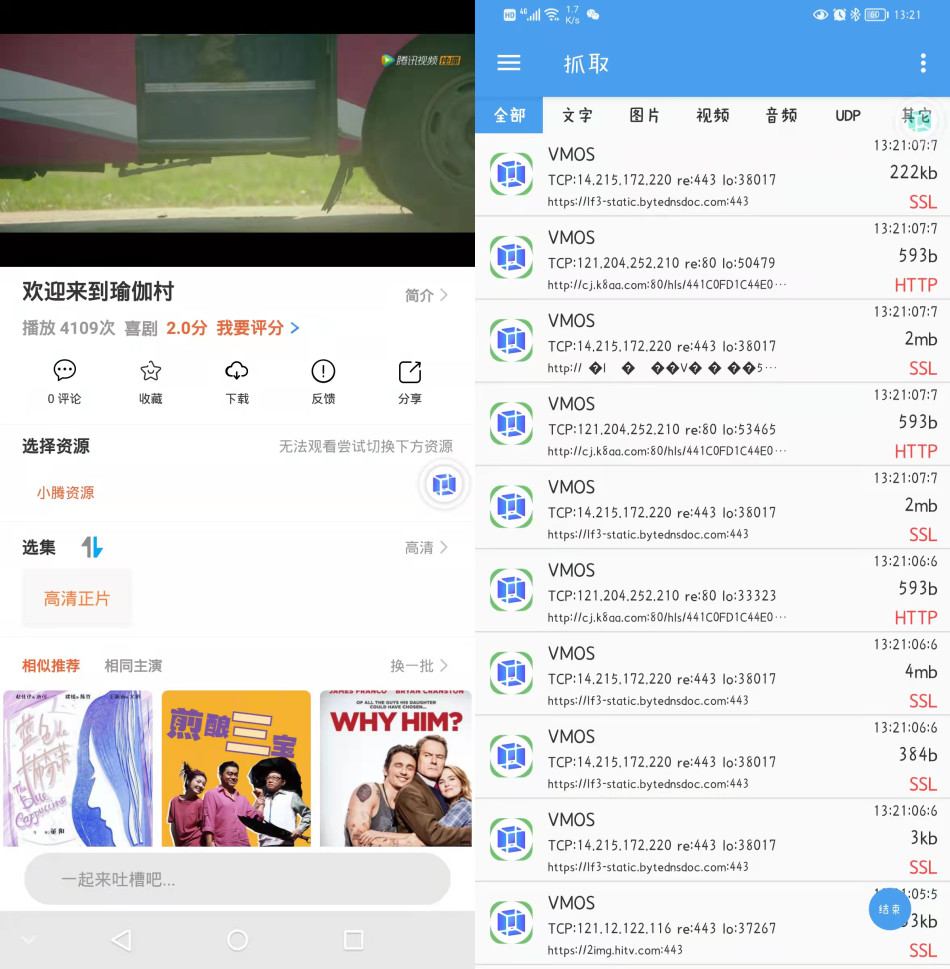Expand the 简介 movie introduction
950x969 pixels.
point(426,295)
